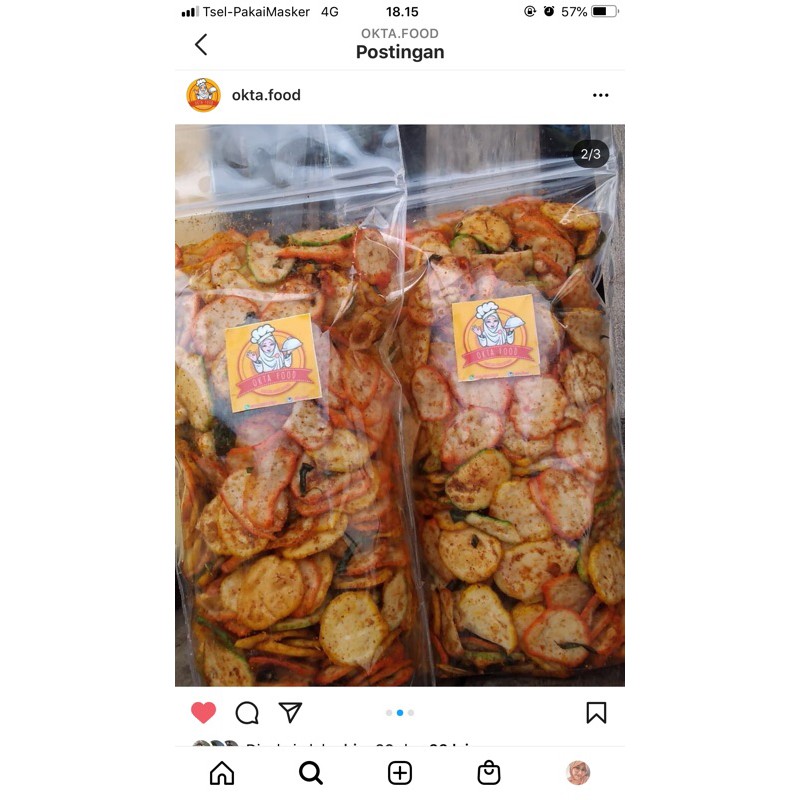Open comments with the speech bubble icon

247,712
